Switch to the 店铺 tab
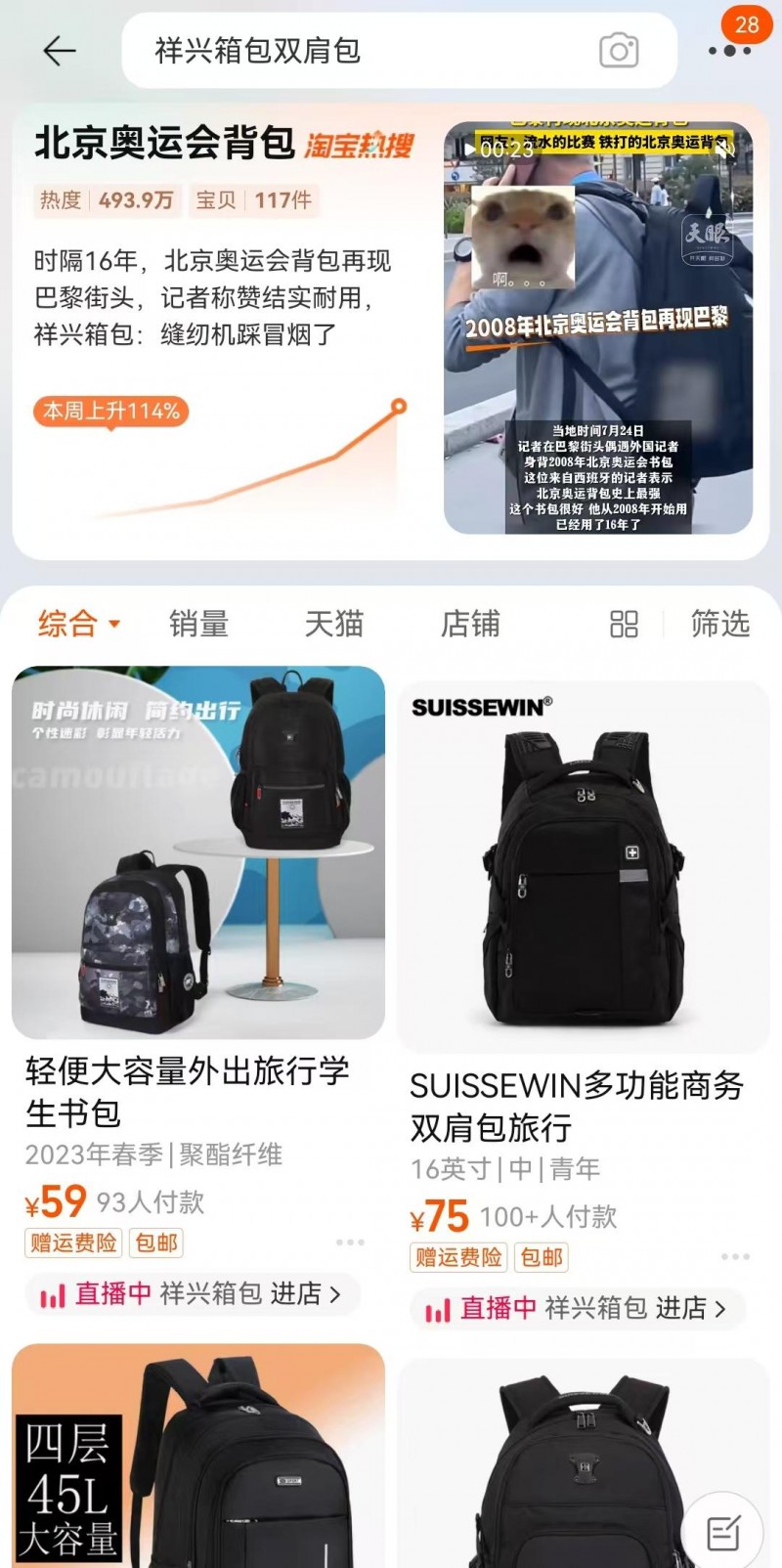This screenshot has width=782, height=1568. coord(470,624)
